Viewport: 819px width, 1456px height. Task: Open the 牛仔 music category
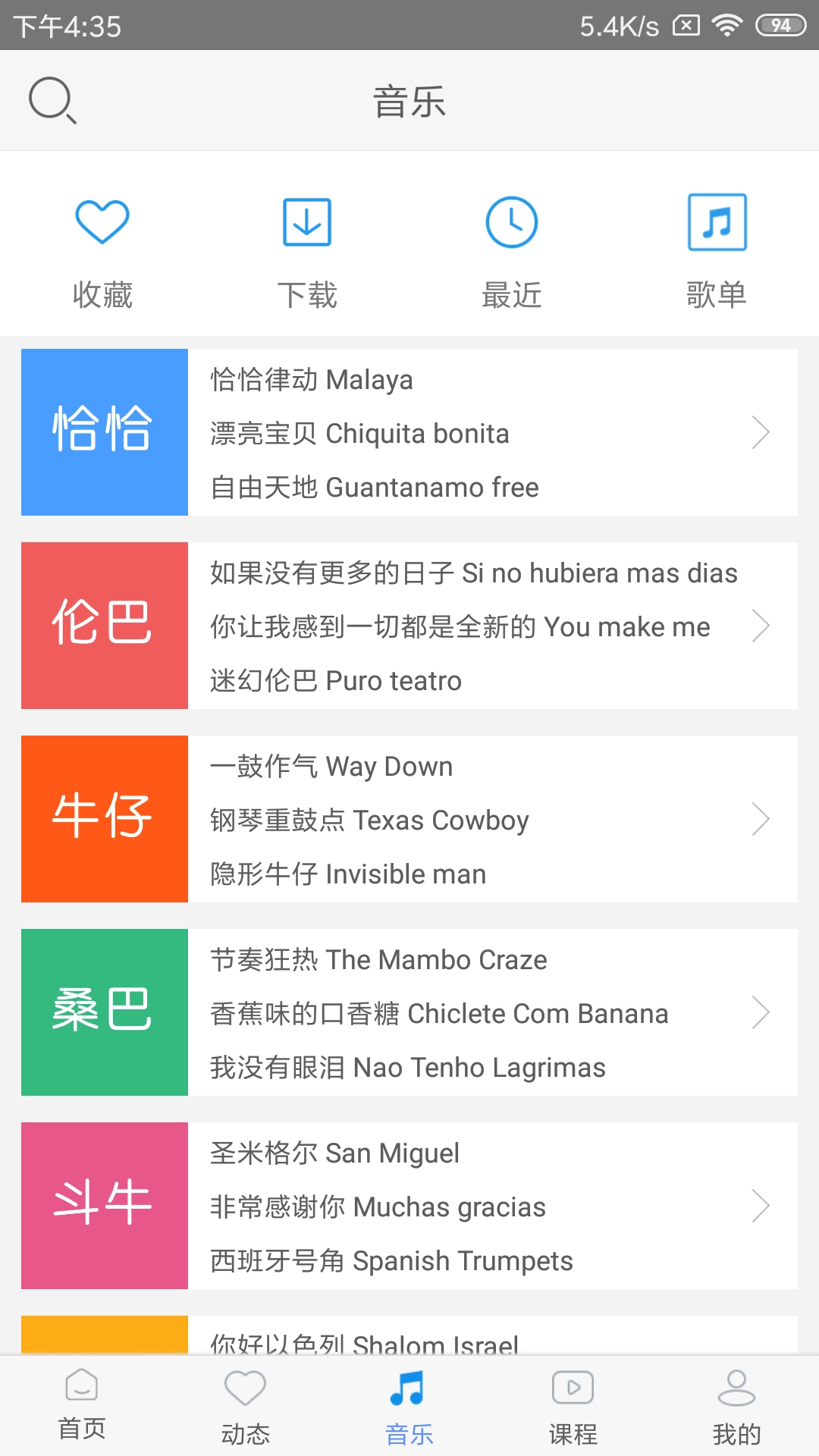point(409,819)
